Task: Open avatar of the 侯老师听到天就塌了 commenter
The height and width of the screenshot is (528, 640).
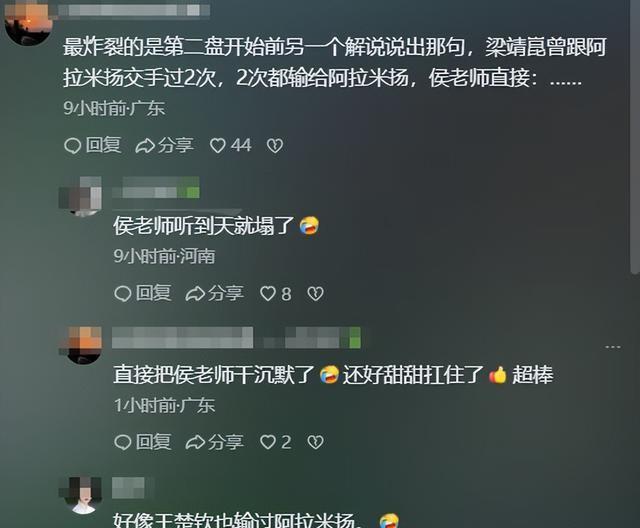Action: [83, 195]
